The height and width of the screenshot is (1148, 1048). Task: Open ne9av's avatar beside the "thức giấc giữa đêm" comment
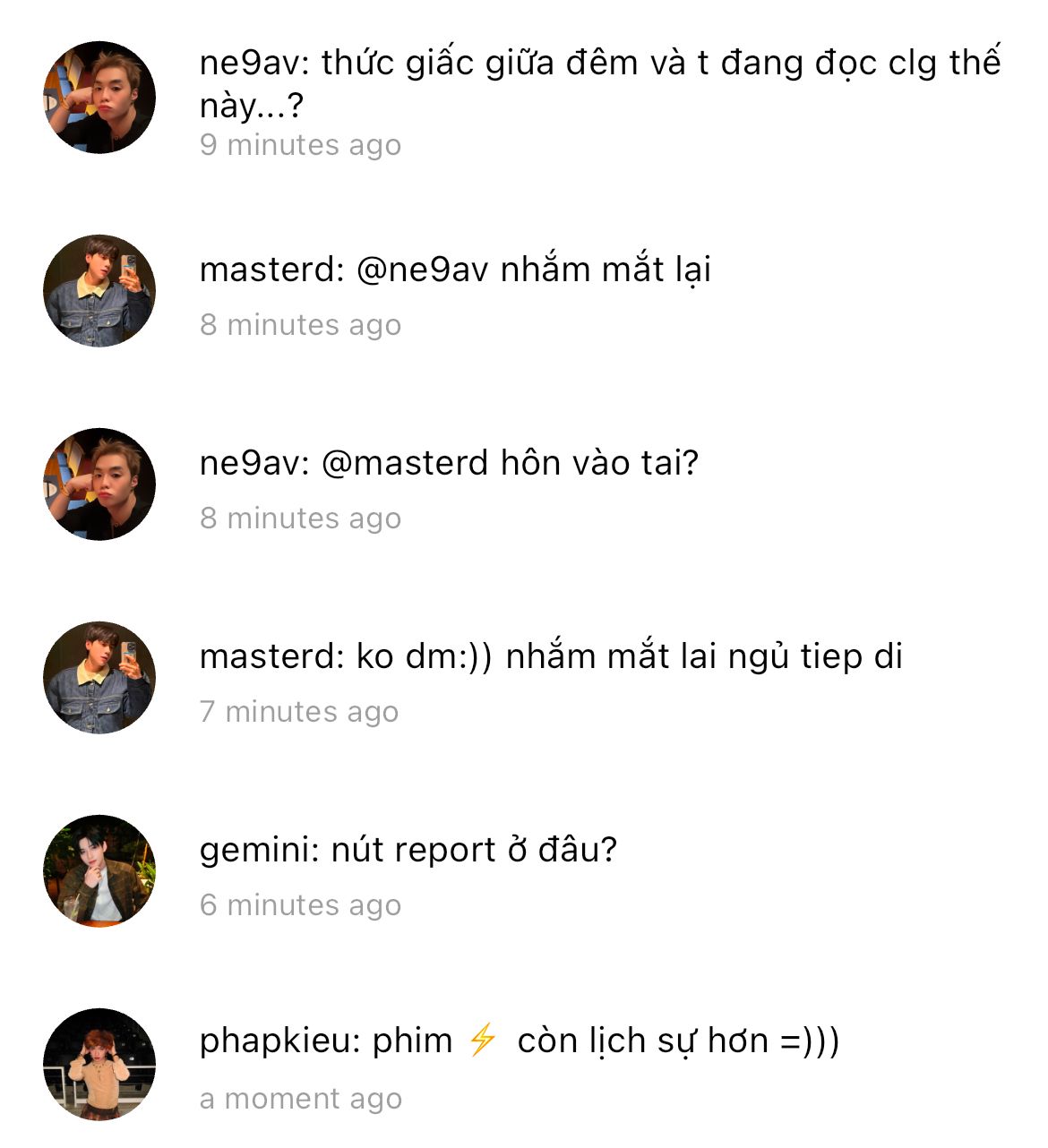(x=99, y=98)
